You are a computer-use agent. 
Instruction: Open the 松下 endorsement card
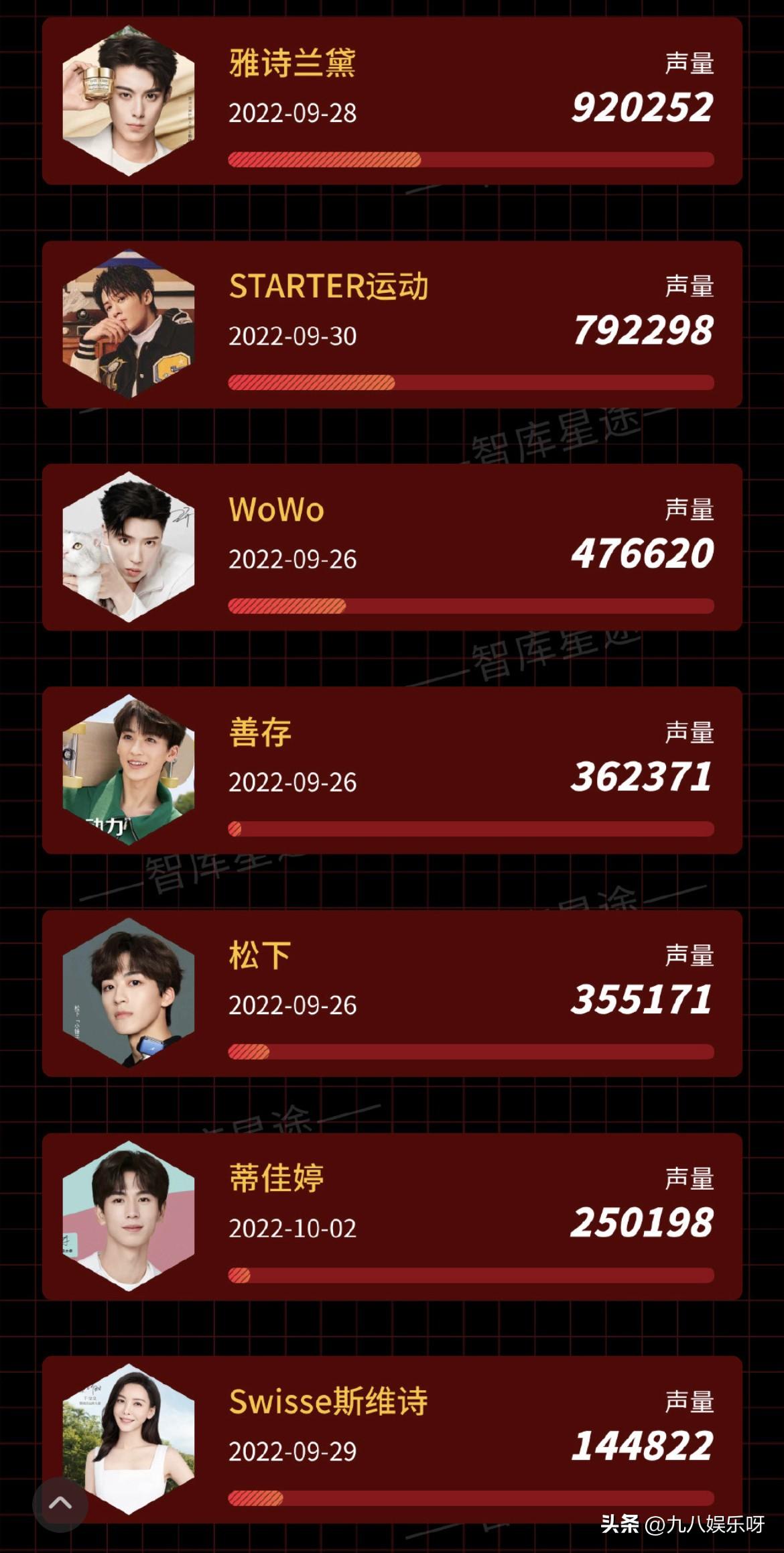coord(392,993)
